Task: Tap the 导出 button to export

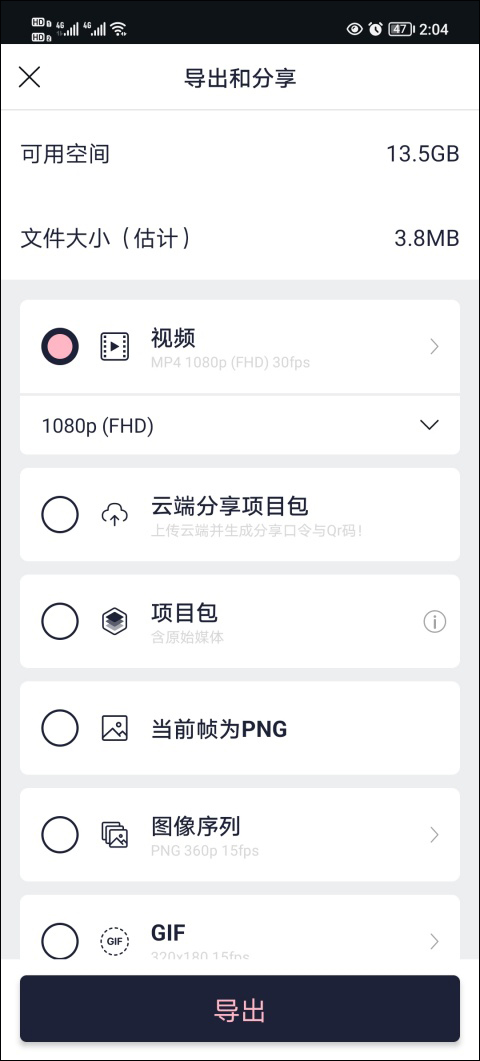Action: [240, 1009]
